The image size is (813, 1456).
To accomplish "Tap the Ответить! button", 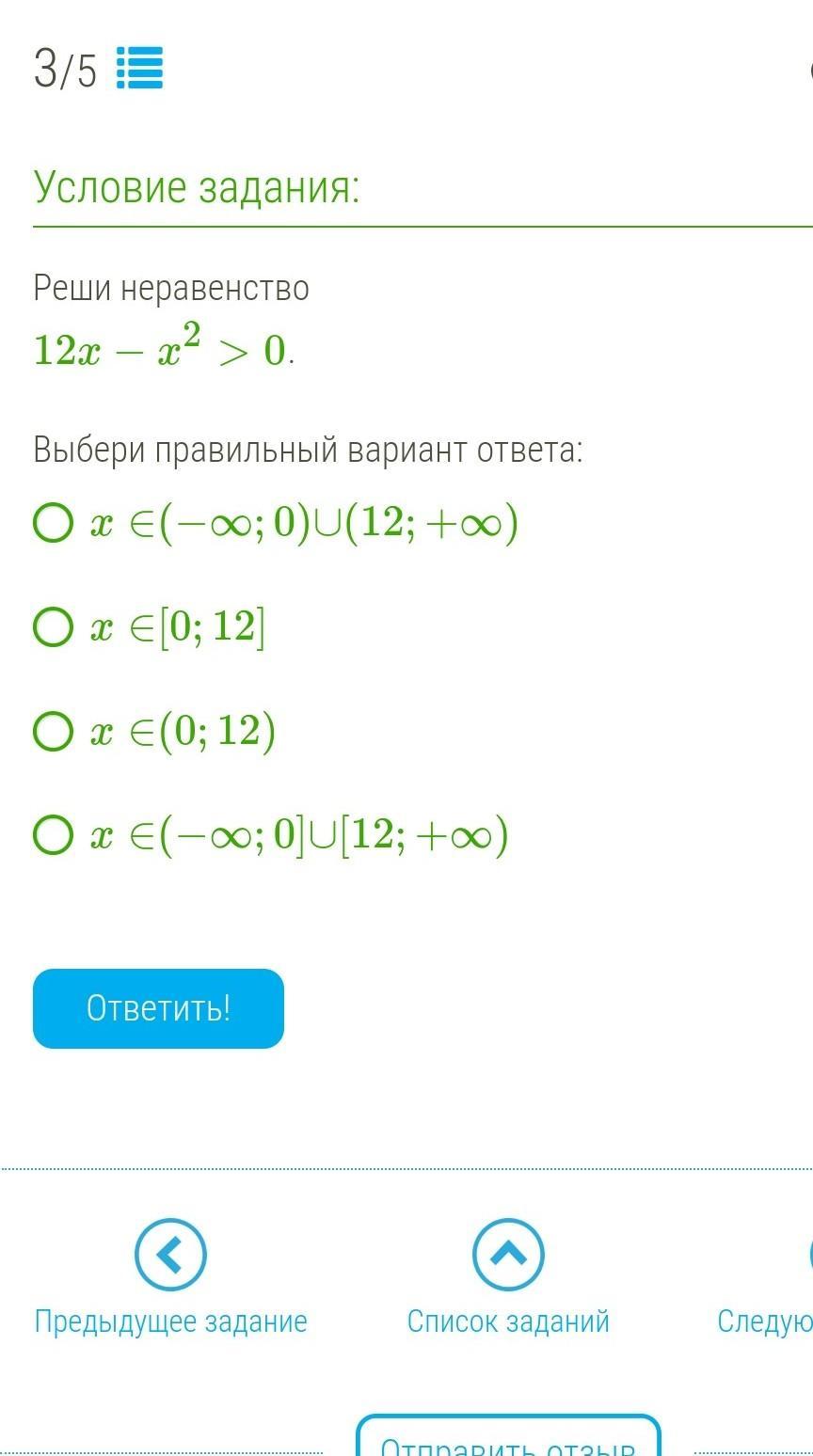I will coord(158,1008).
